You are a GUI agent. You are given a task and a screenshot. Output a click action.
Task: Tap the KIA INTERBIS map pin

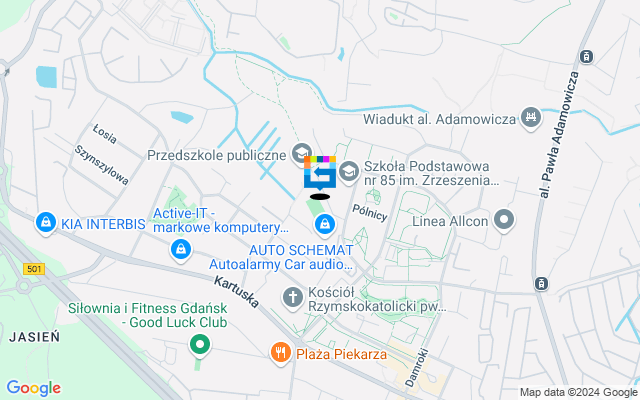point(44,222)
